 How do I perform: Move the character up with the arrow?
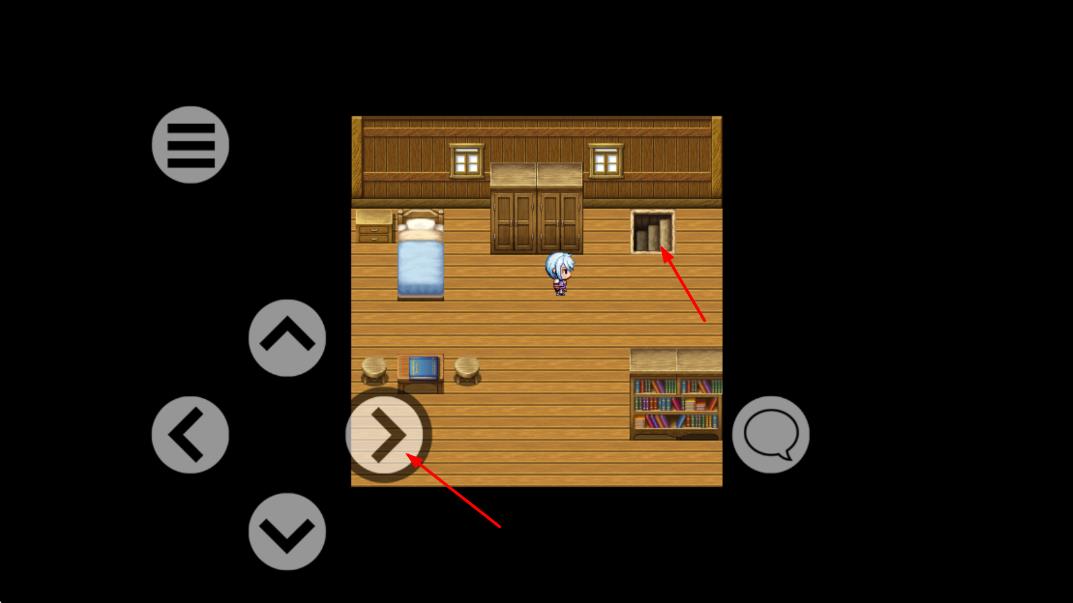point(287,338)
